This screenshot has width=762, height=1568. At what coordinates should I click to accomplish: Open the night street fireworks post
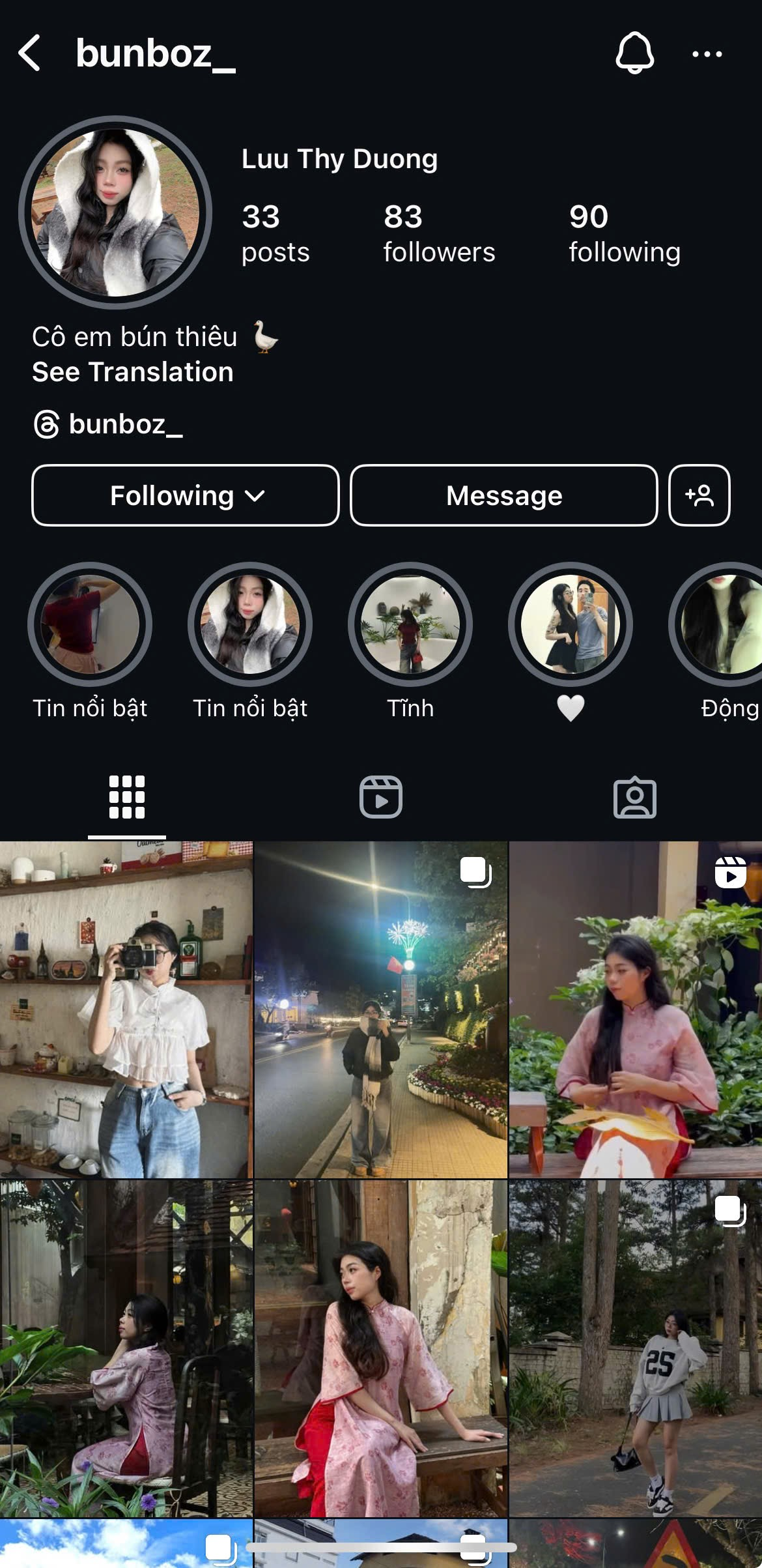(380, 1009)
